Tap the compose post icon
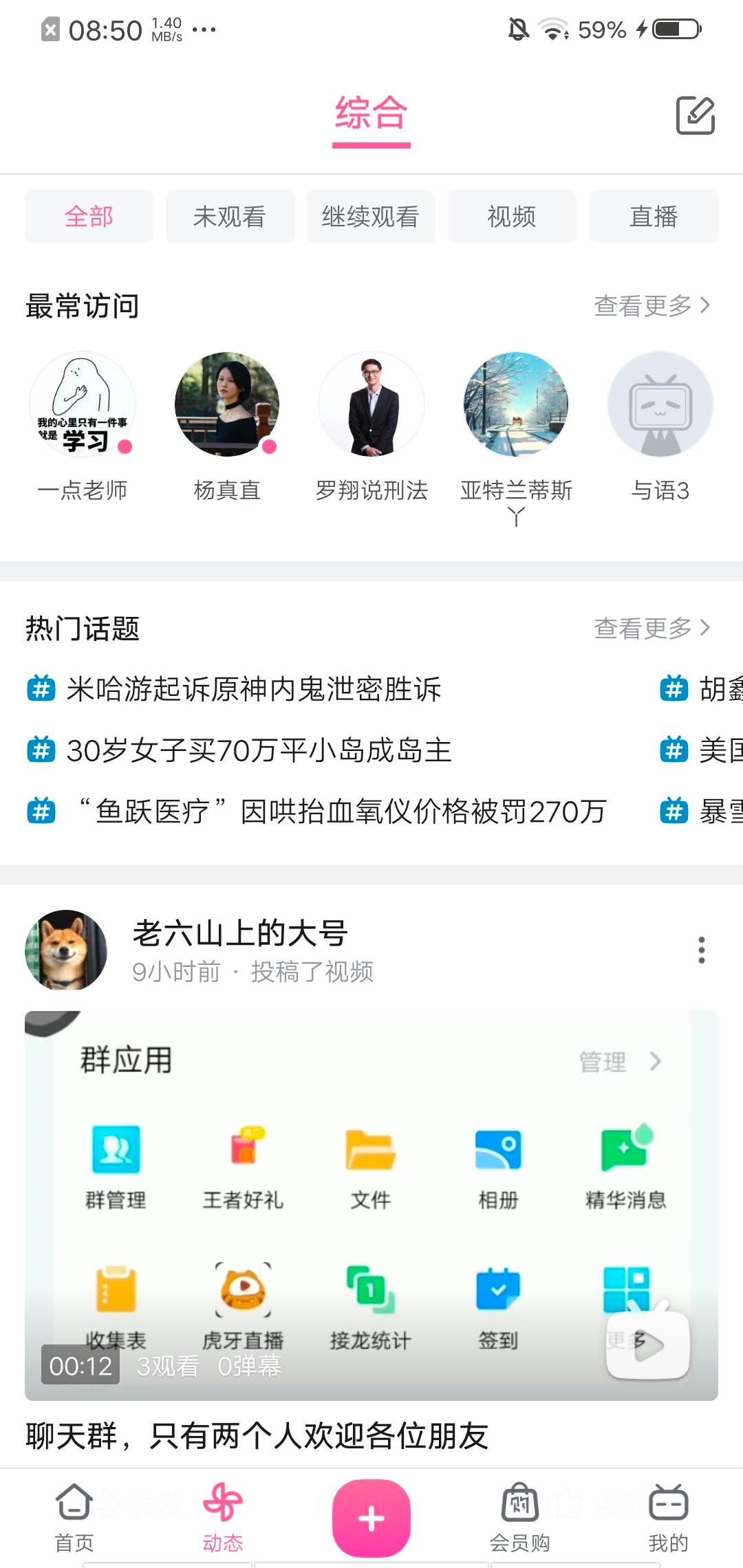Image resolution: width=743 pixels, height=1568 pixels. click(x=696, y=116)
